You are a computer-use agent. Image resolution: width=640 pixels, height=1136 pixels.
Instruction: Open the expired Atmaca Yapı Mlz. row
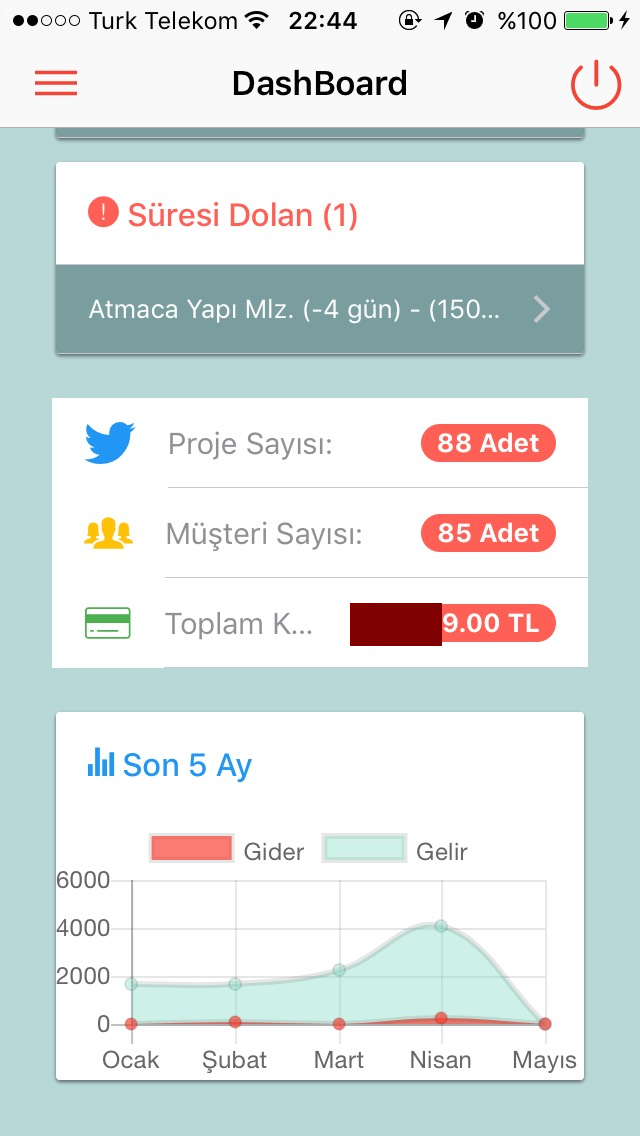pos(320,309)
